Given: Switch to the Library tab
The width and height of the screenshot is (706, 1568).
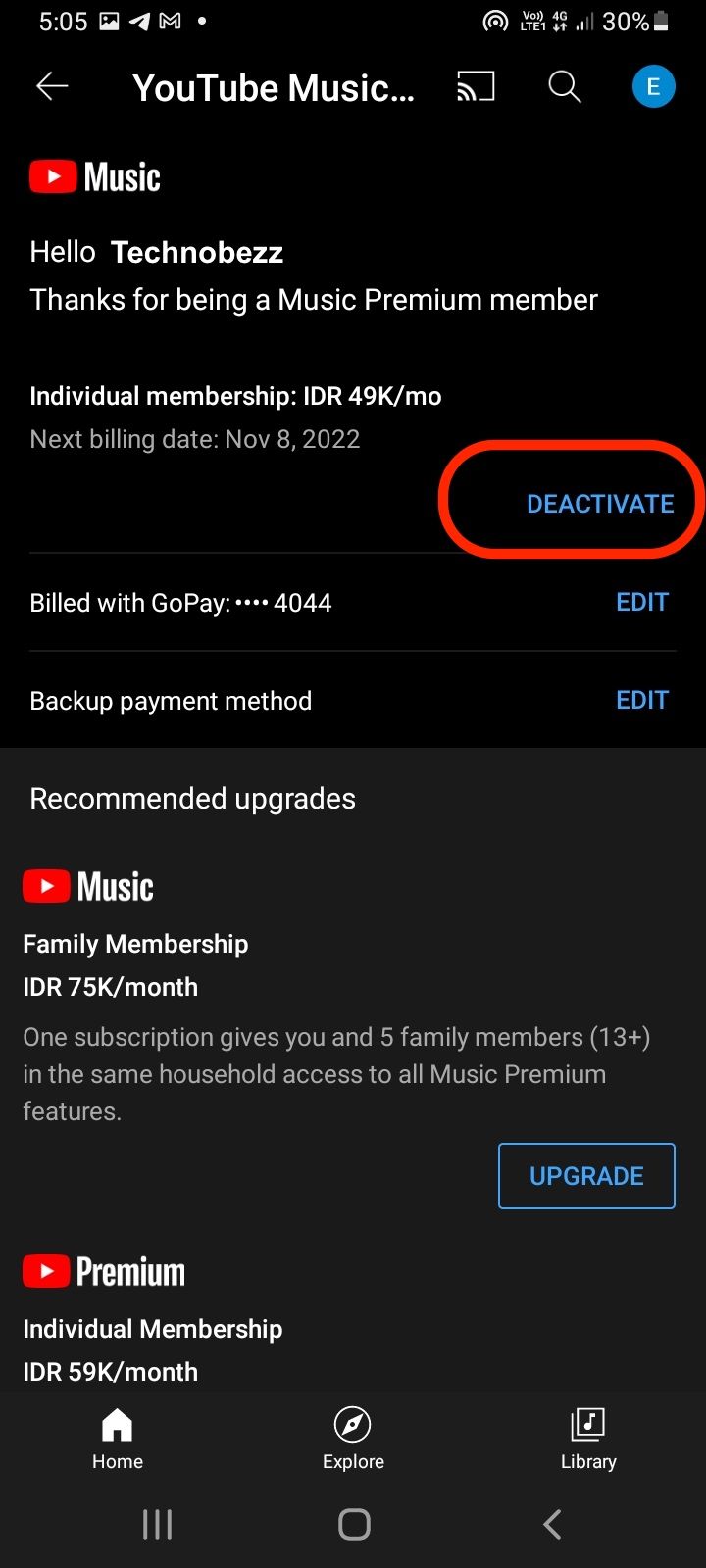Looking at the screenshot, I should pyautogui.click(x=588, y=1439).
